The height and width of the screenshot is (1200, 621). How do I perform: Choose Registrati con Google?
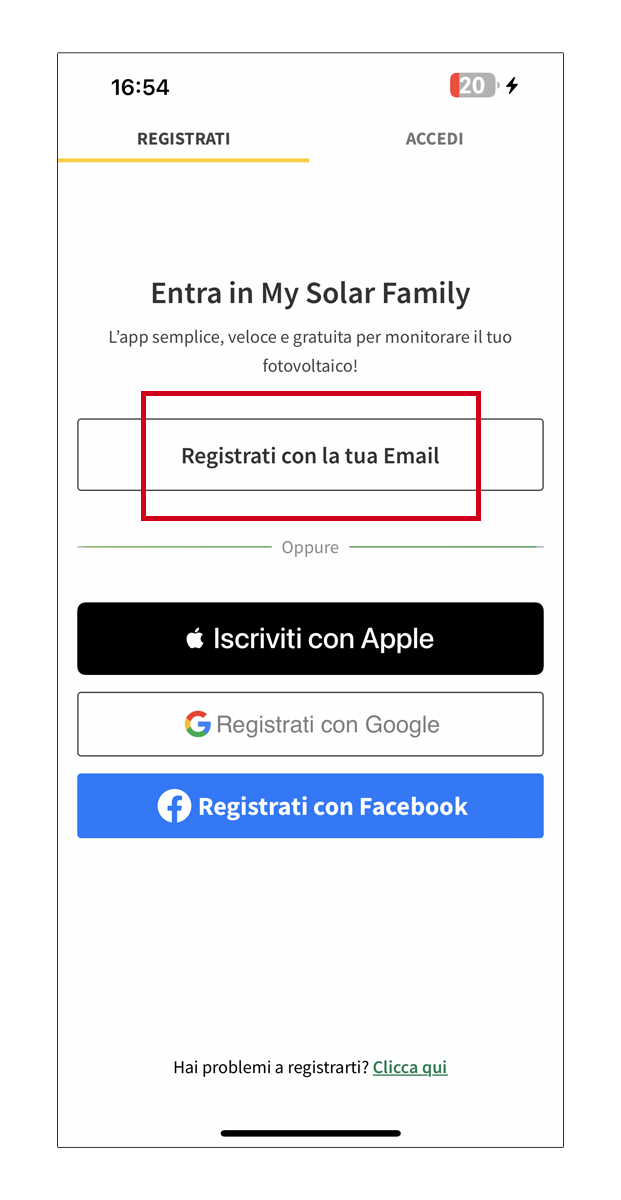310,724
